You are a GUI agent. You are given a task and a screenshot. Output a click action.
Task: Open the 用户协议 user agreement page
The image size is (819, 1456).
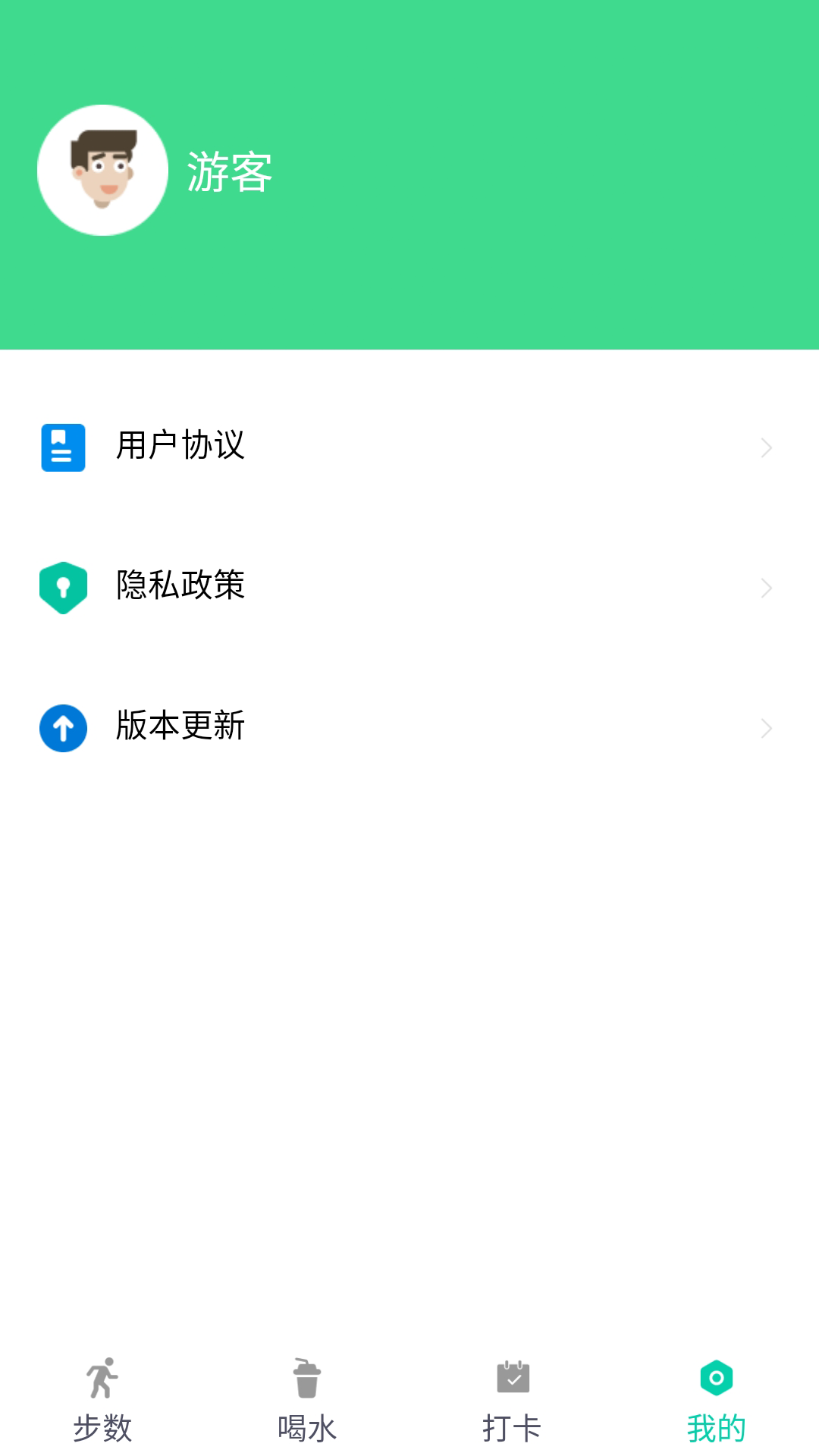pyautogui.click(x=180, y=447)
